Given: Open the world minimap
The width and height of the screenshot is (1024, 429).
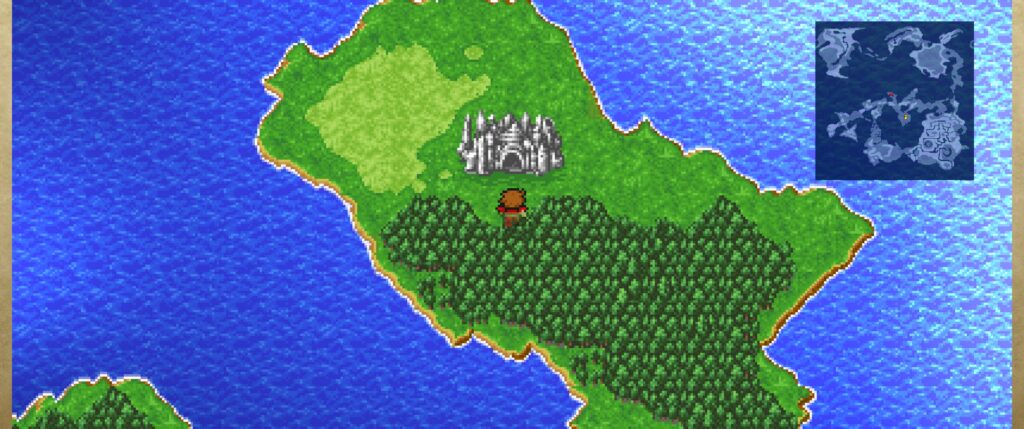Looking at the screenshot, I should click(x=894, y=100).
